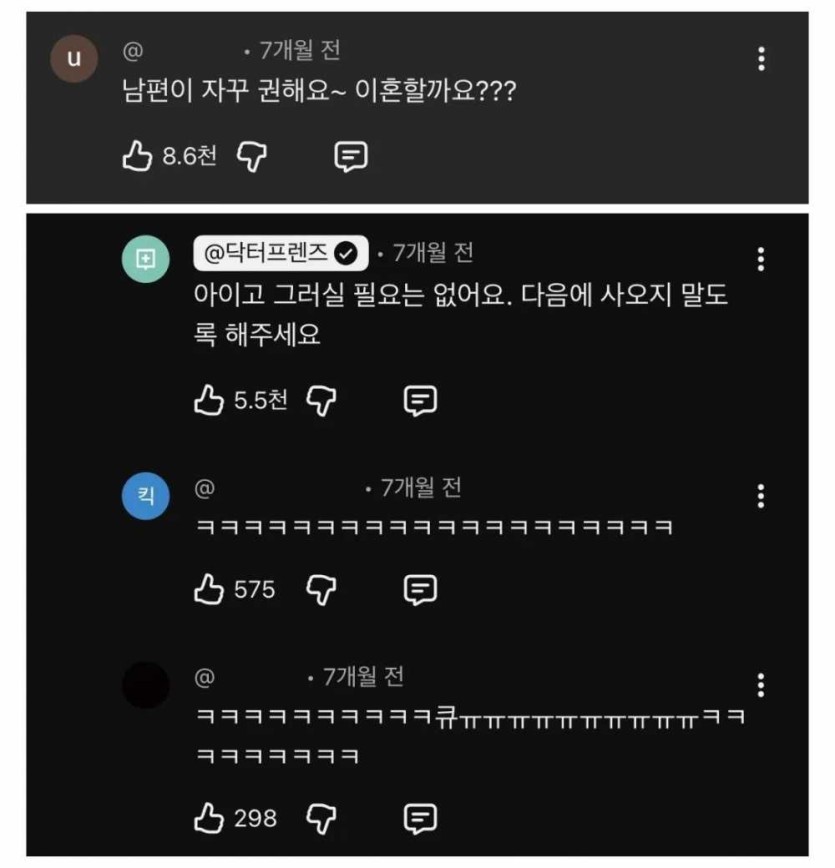Screen dimensions: 835x868
Task: Open the overflow menu on the 575-like reply
Action: coord(762,495)
